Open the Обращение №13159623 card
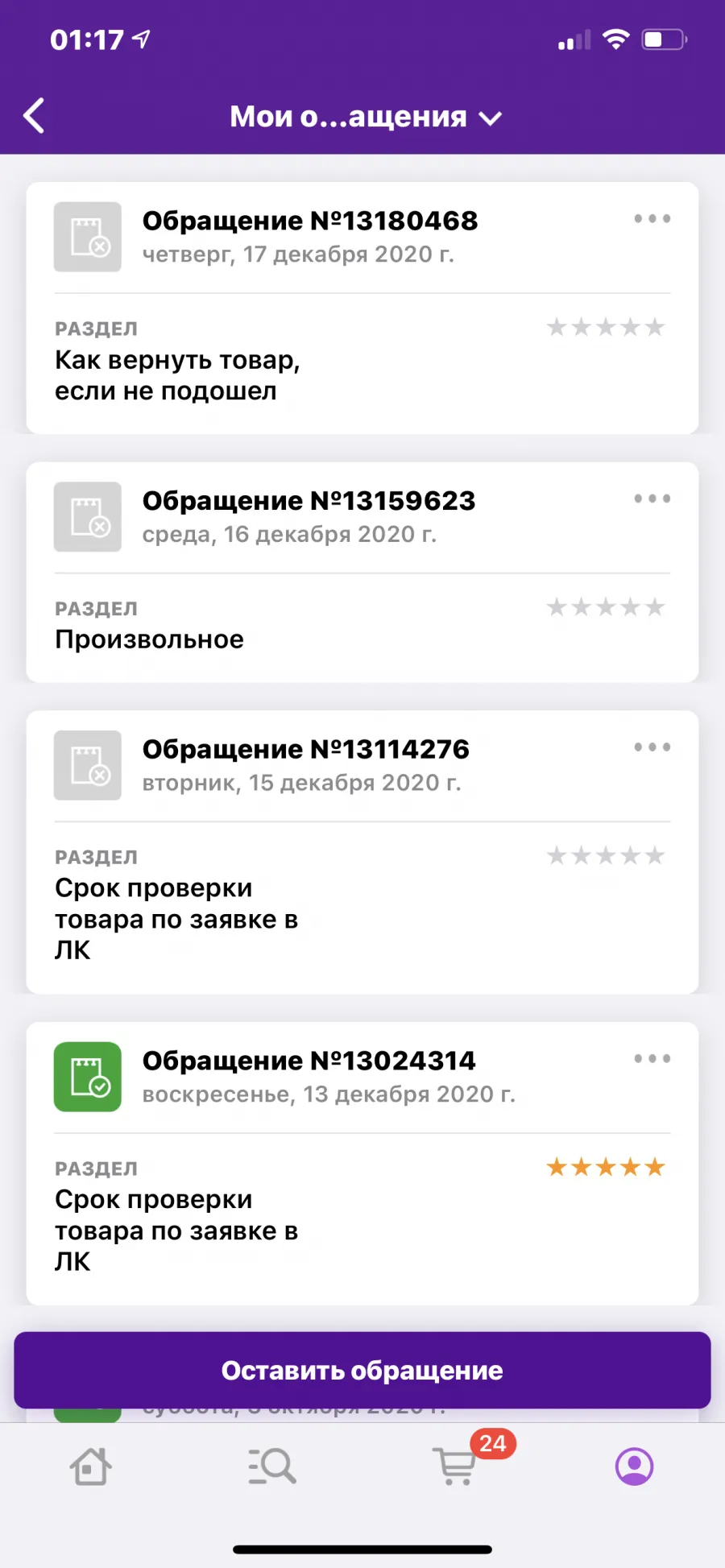Image resolution: width=725 pixels, height=1568 pixels. 362,572
